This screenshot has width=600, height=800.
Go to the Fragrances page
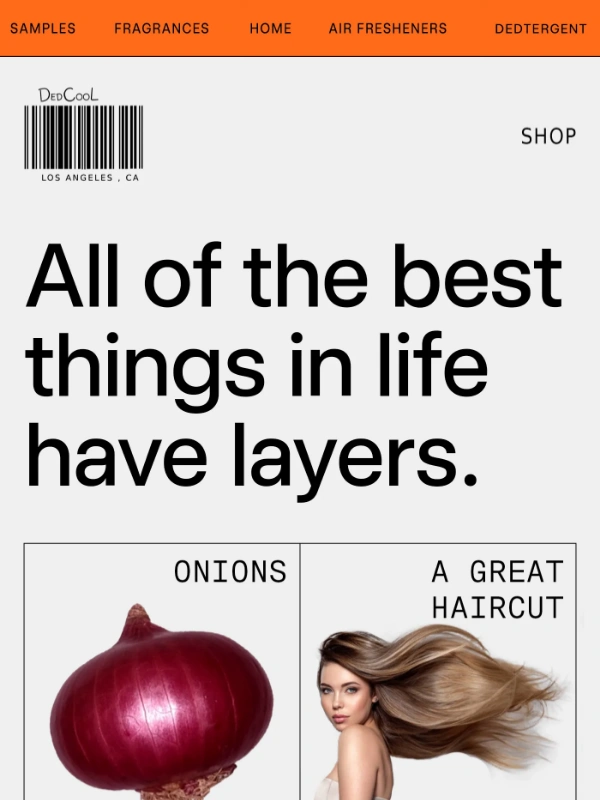[162, 28]
